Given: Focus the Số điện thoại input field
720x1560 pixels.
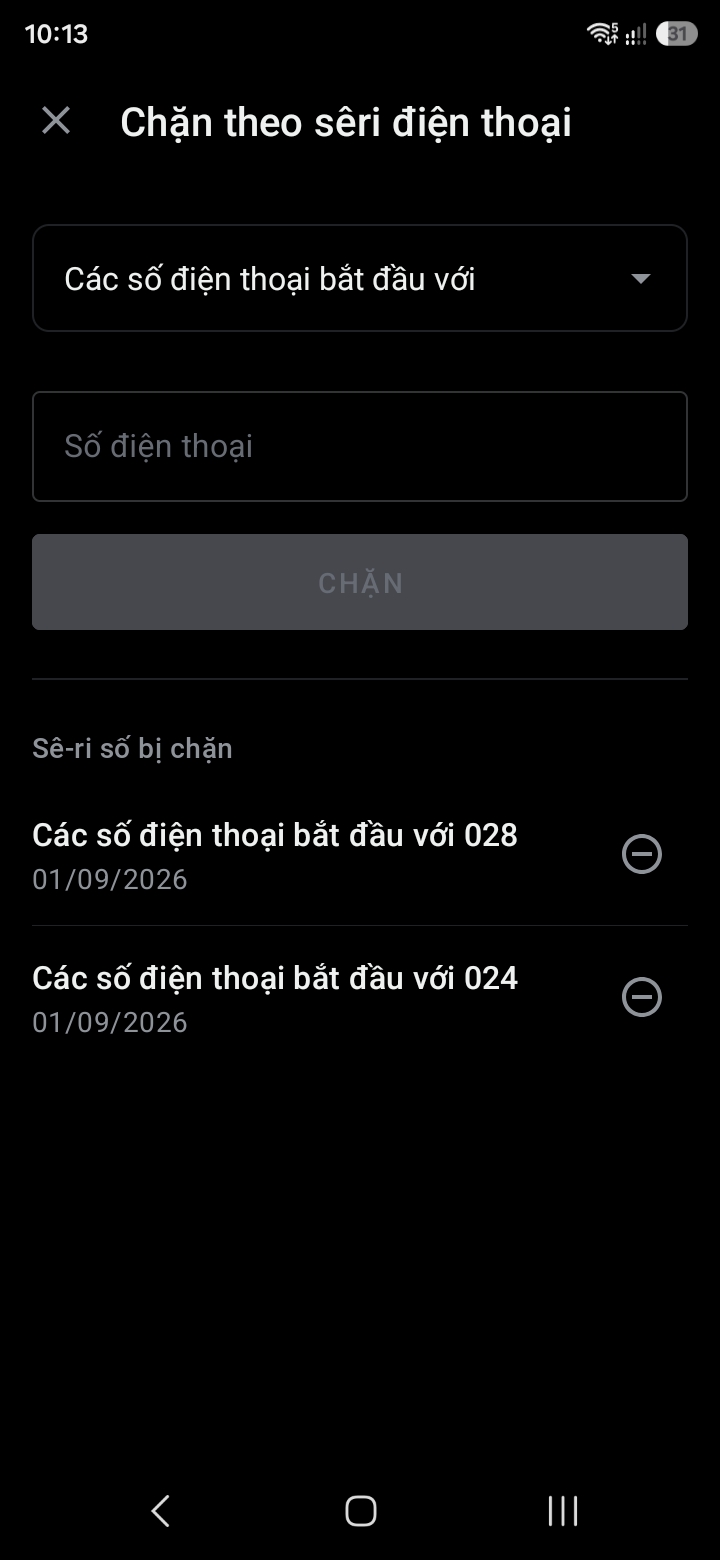Looking at the screenshot, I should 360,446.
